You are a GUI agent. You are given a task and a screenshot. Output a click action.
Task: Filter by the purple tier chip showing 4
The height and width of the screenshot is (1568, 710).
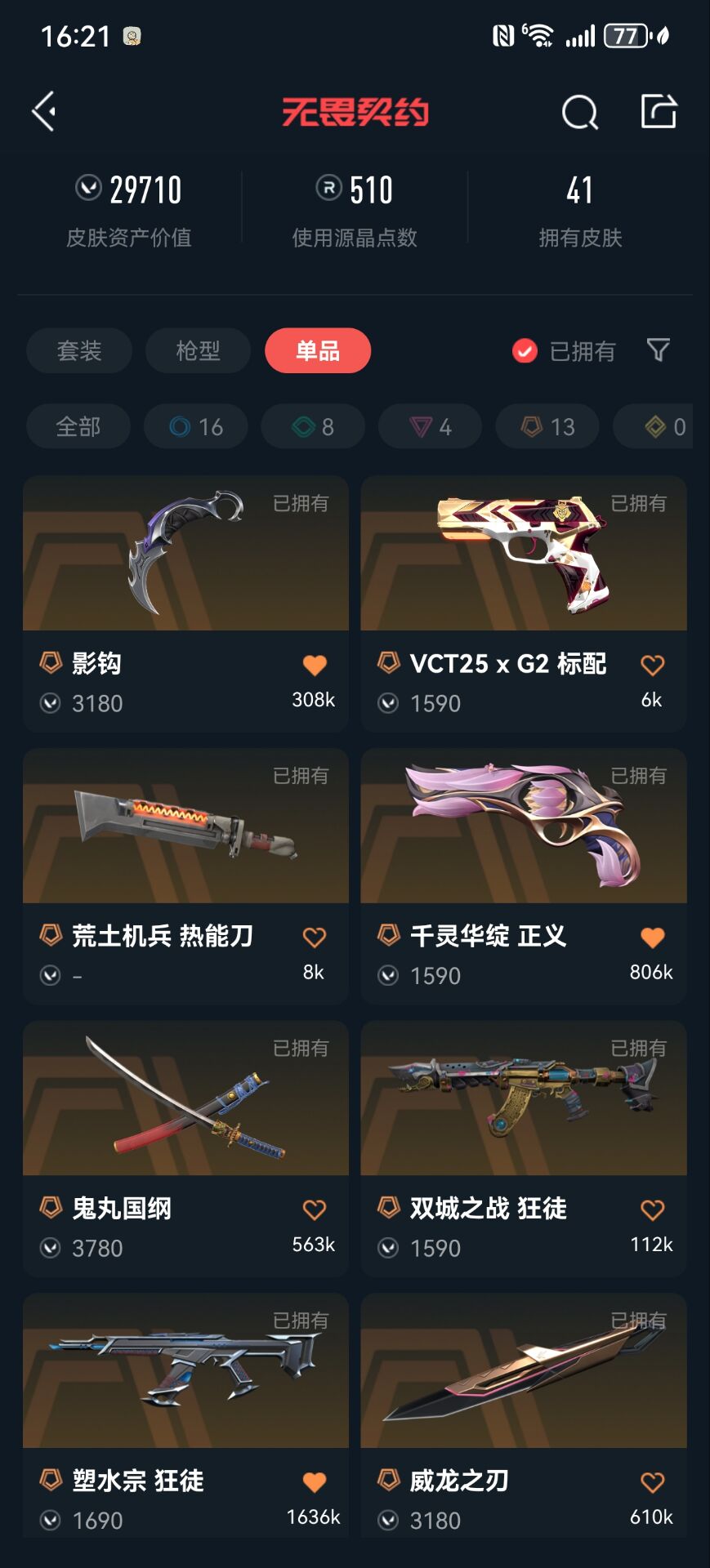(x=430, y=426)
